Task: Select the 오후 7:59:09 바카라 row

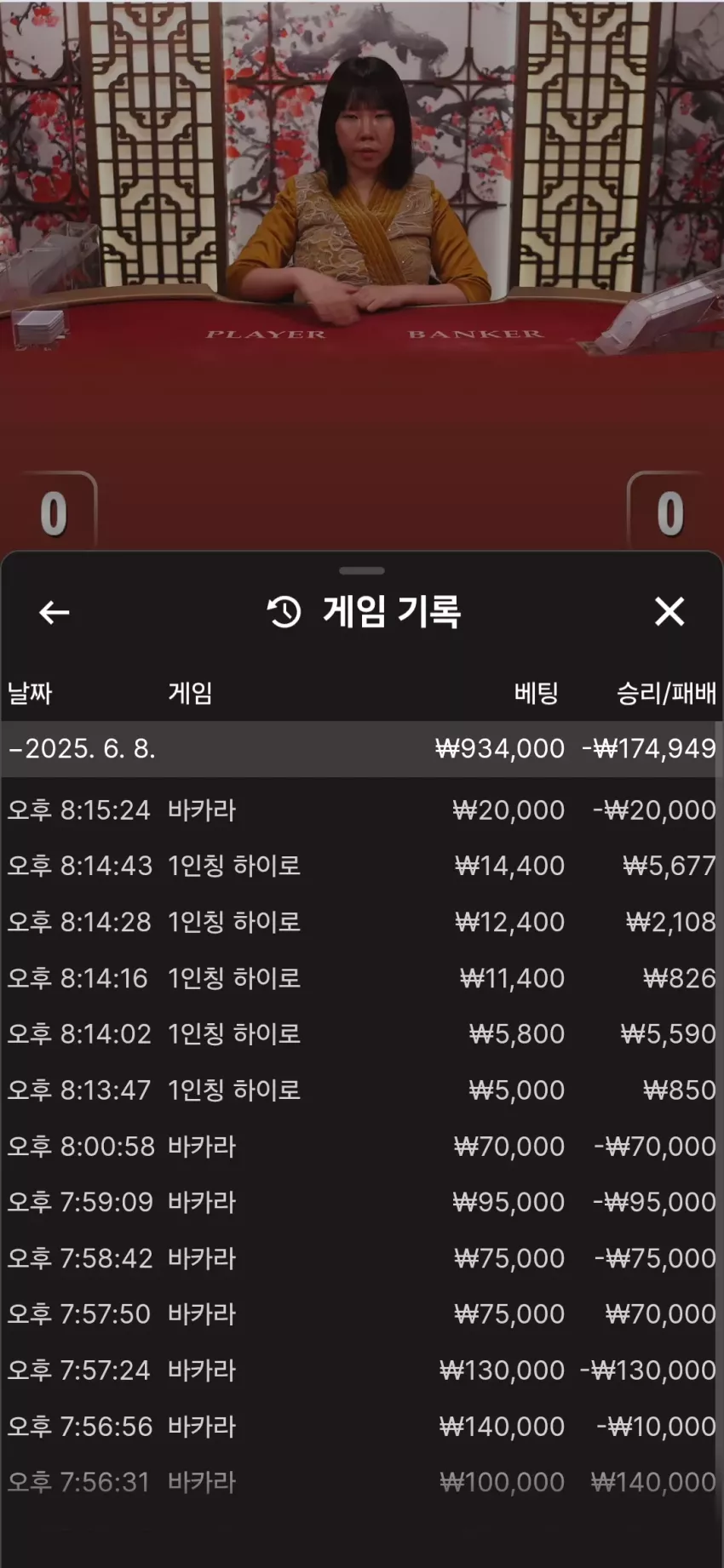Action: [x=362, y=1202]
